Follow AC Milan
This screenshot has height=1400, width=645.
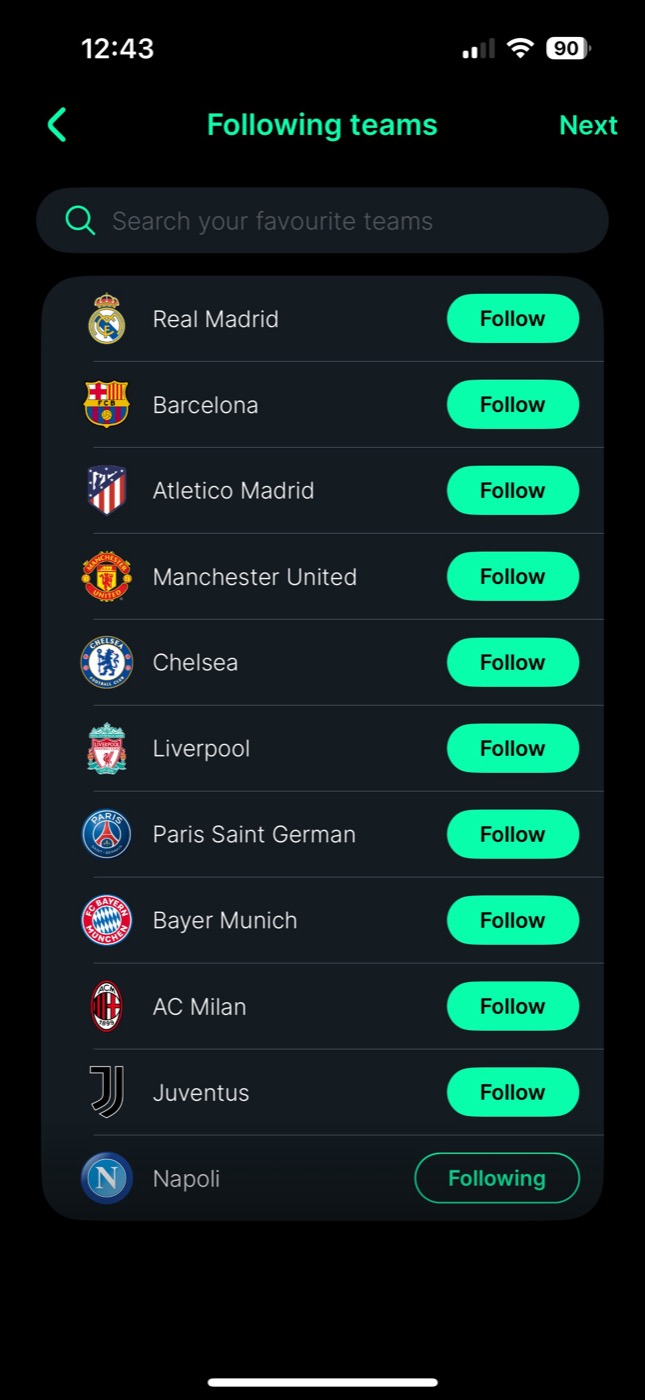click(x=513, y=1007)
